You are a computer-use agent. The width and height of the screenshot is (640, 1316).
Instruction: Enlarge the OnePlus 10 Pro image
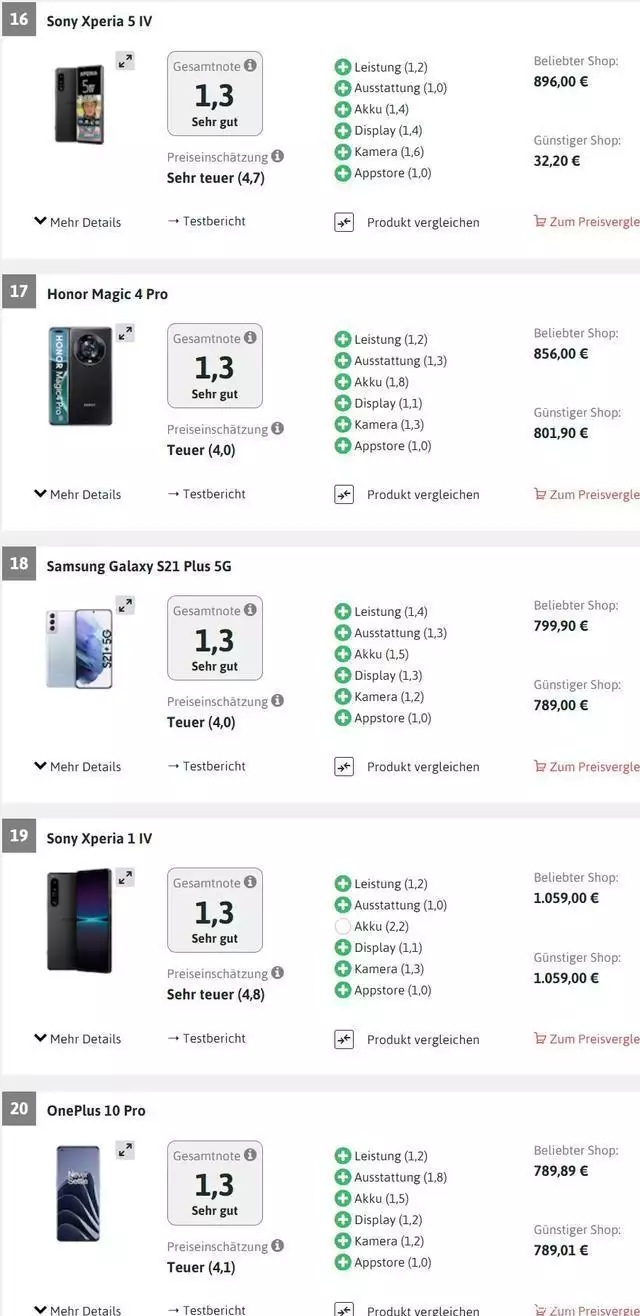tap(125, 1150)
